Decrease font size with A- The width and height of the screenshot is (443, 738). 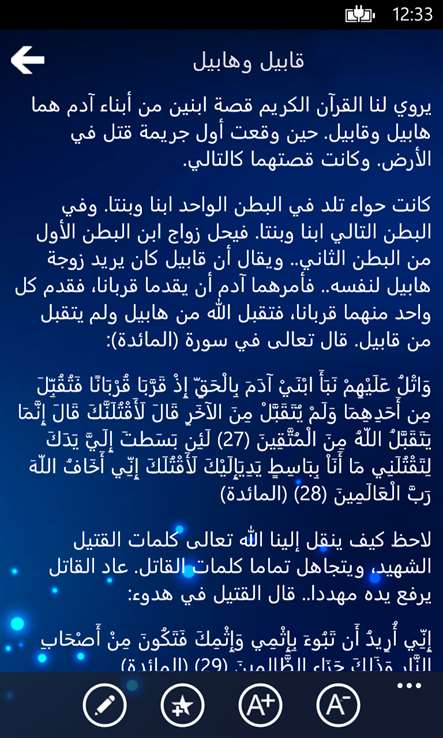(x=338, y=705)
